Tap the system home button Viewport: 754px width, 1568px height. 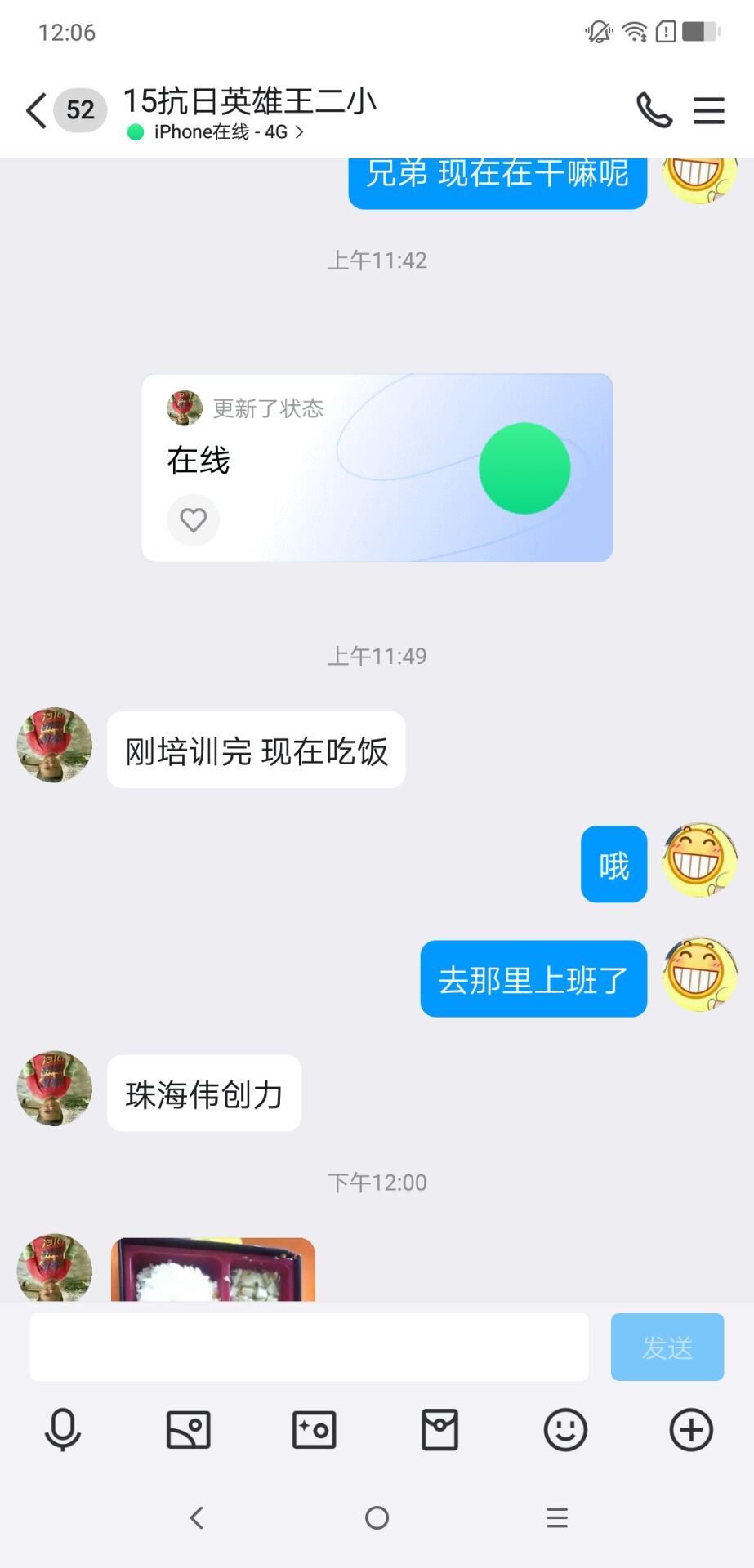pyautogui.click(x=377, y=1517)
